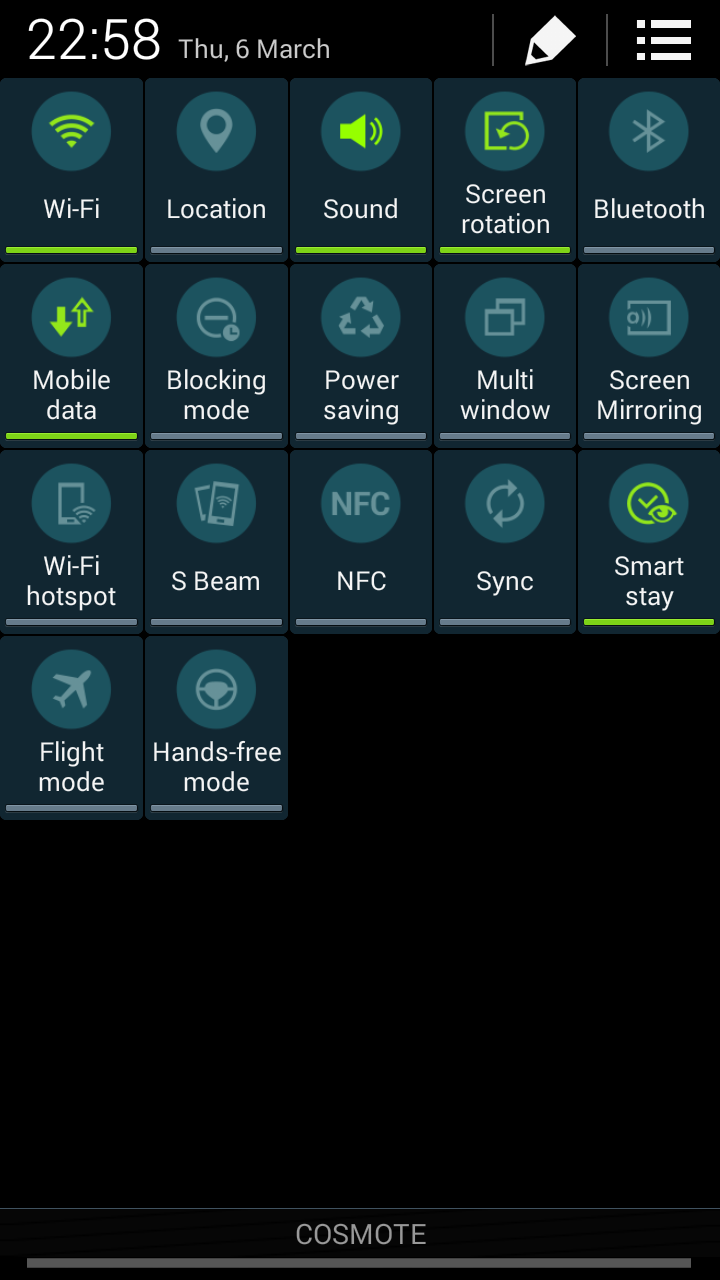Image resolution: width=720 pixels, height=1280 pixels.
Task: Tap the pencil icon to edit quick settings
Action: pos(550,41)
